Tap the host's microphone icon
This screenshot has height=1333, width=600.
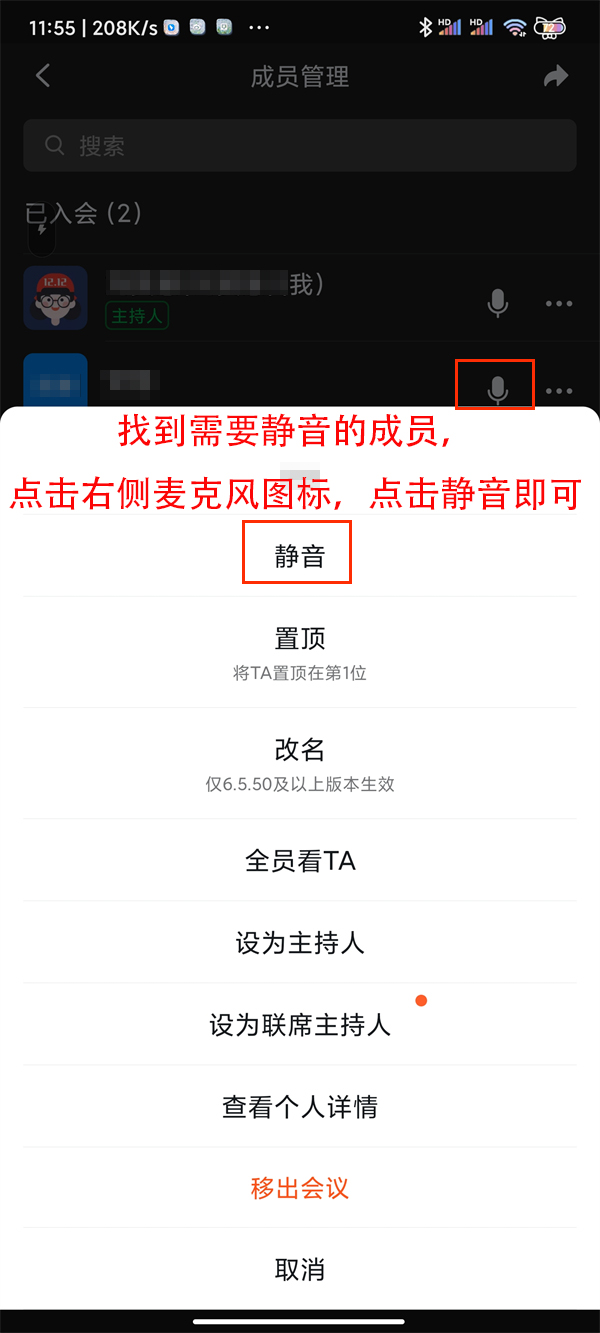pyautogui.click(x=497, y=303)
